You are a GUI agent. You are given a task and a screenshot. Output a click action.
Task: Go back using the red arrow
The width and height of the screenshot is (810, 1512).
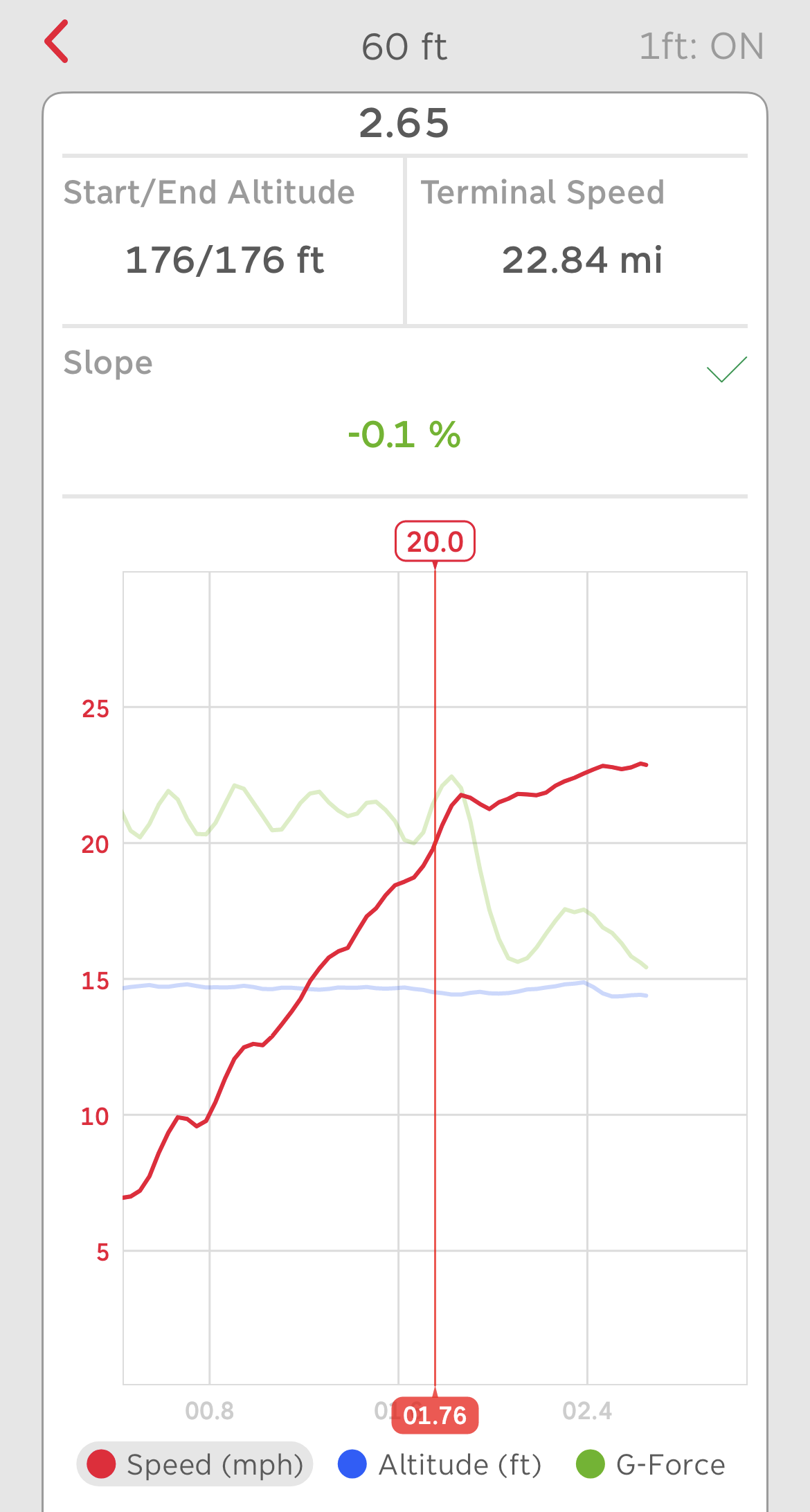tap(57, 42)
